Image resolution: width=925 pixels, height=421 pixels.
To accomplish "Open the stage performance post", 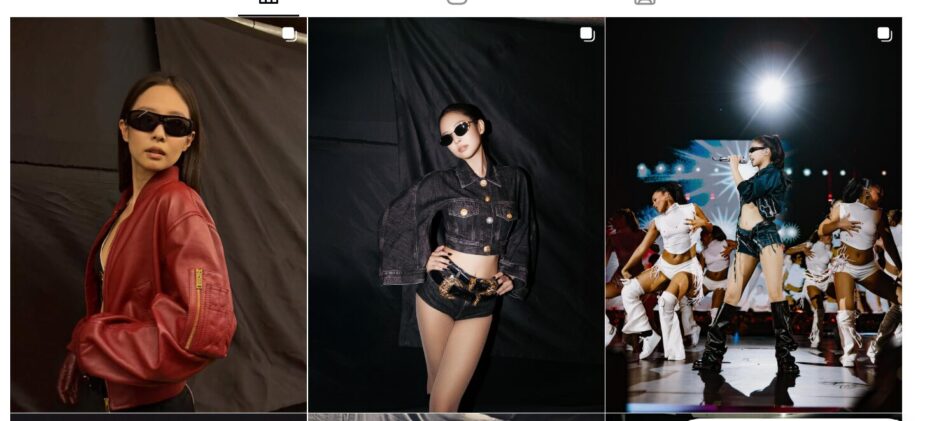I will (x=753, y=214).
